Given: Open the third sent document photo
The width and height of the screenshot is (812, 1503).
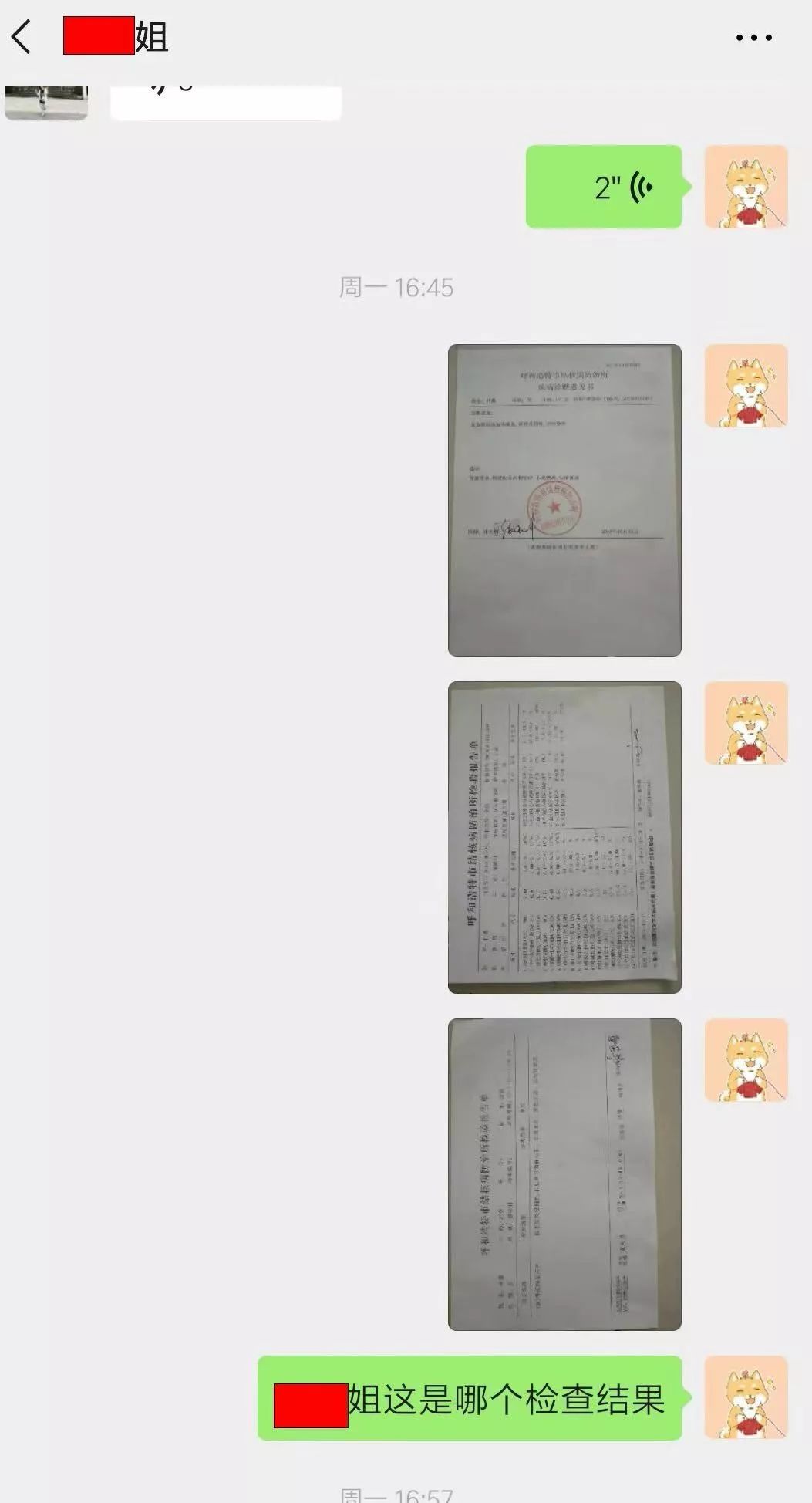Looking at the screenshot, I should click(x=564, y=1174).
